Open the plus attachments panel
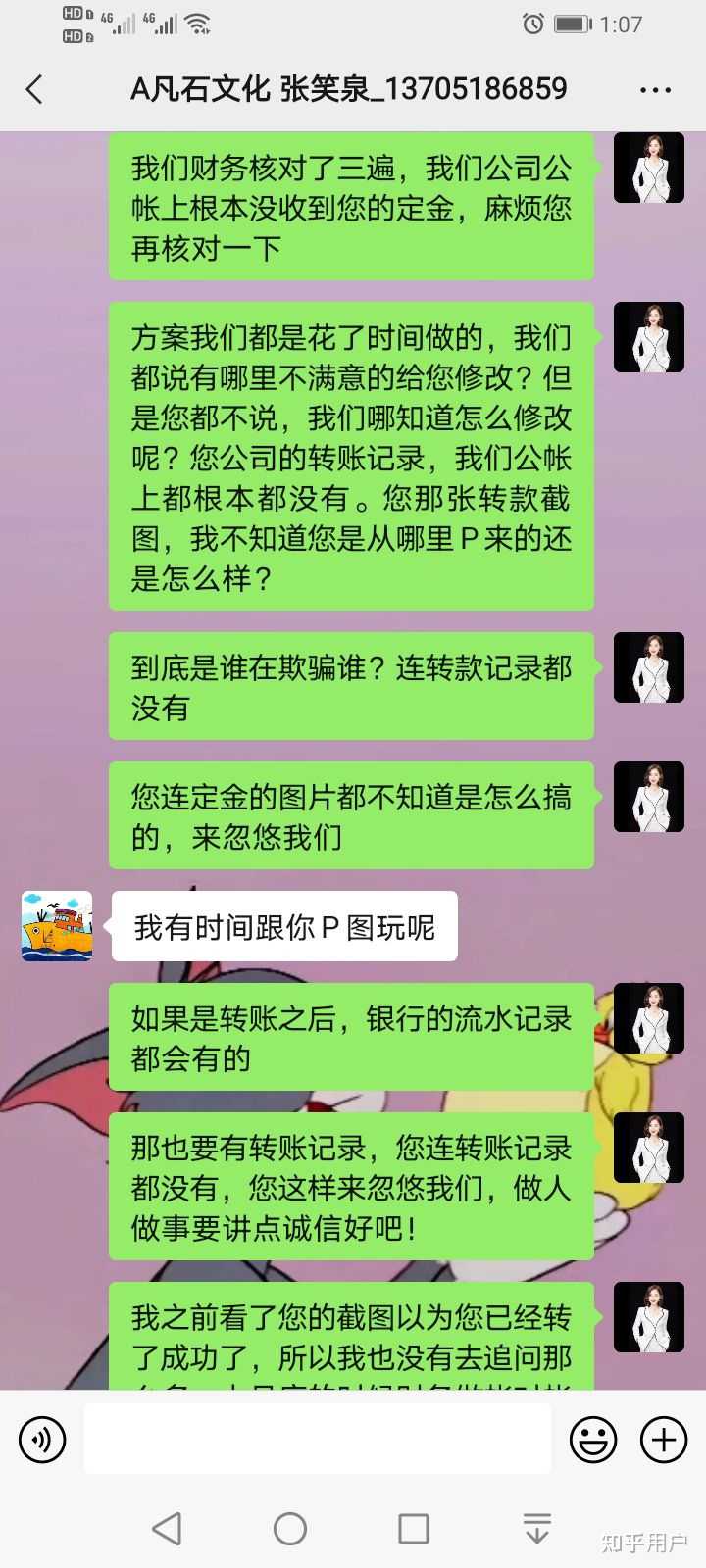The width and height of the screenshot is (706, 1568). [664, 1440]
